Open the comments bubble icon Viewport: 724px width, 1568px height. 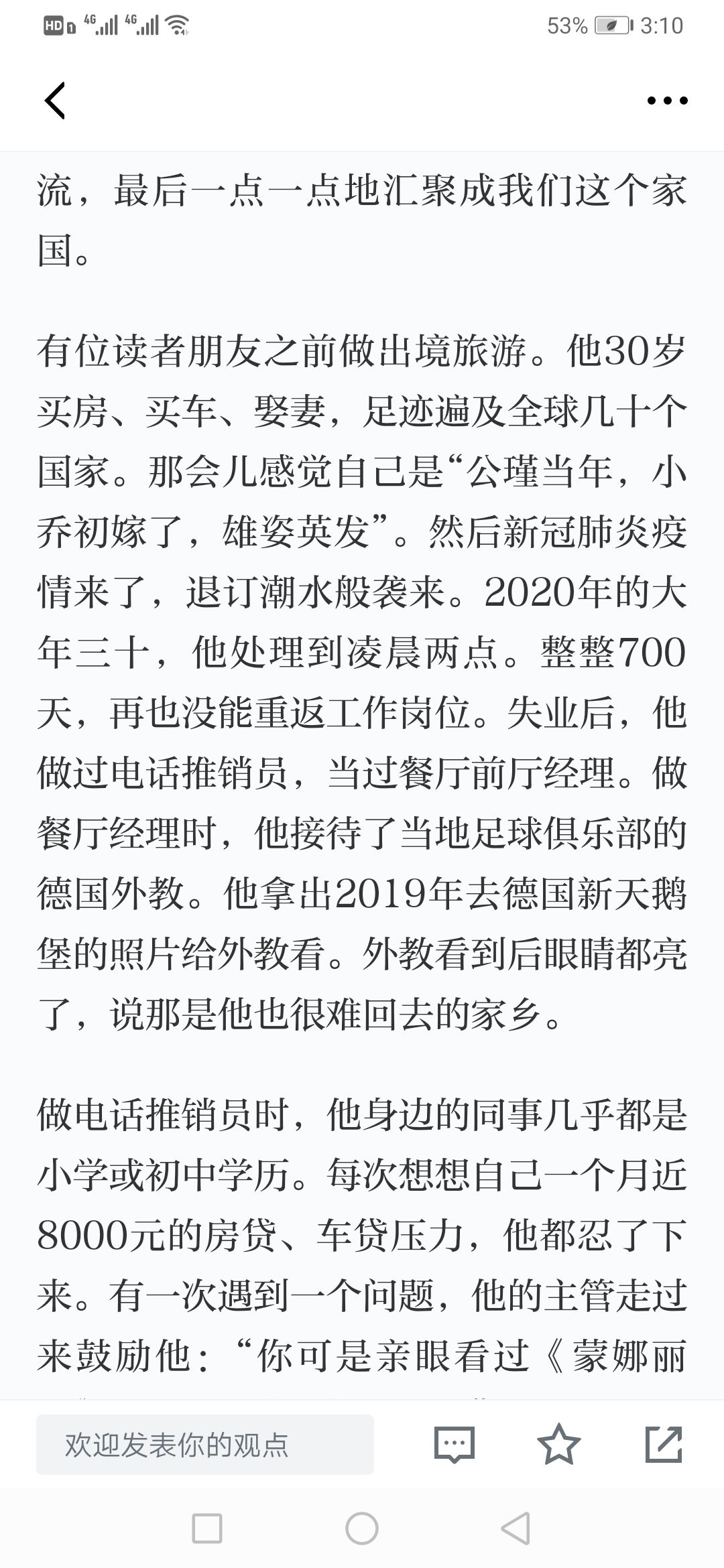pyautogui.click(x=455, y=1445)
